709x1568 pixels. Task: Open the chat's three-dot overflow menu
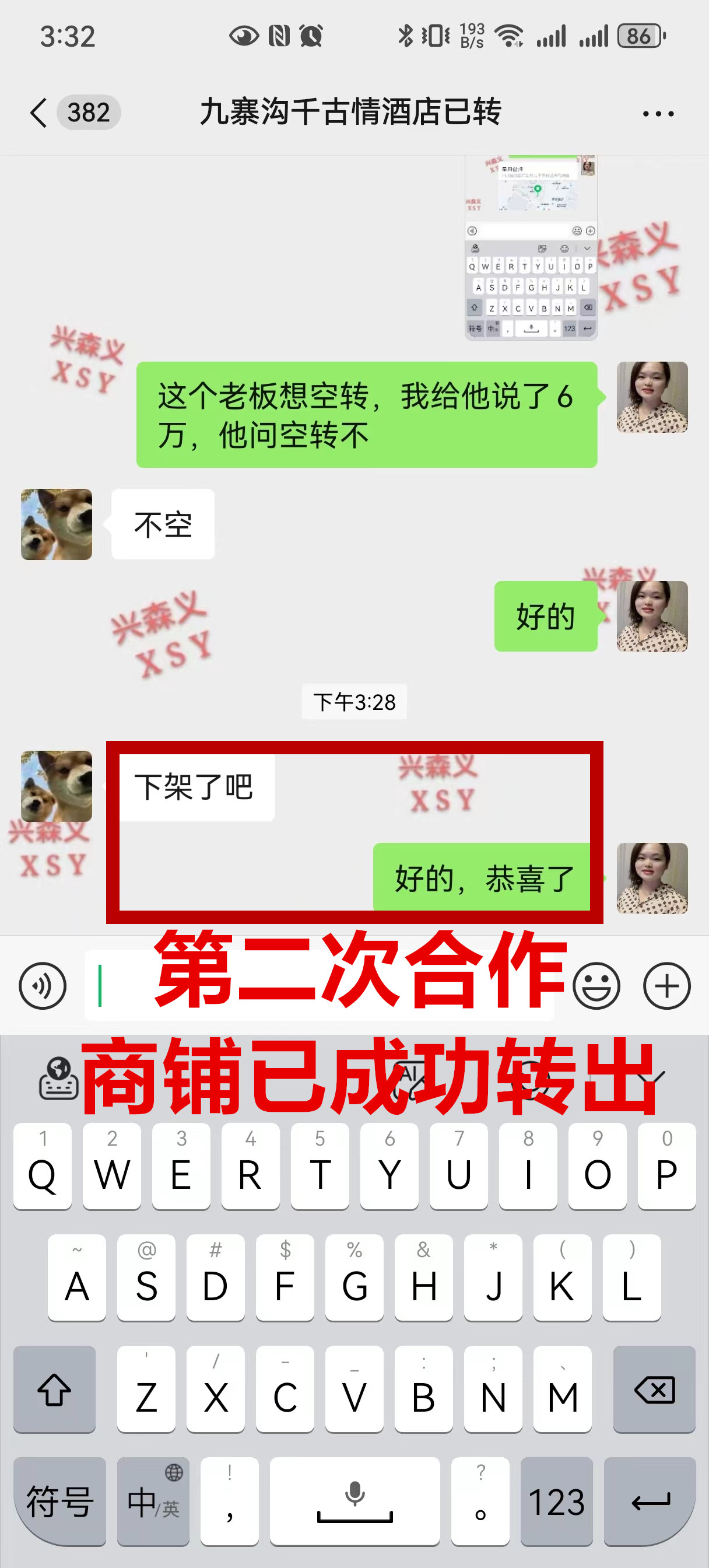click(658, 114)
